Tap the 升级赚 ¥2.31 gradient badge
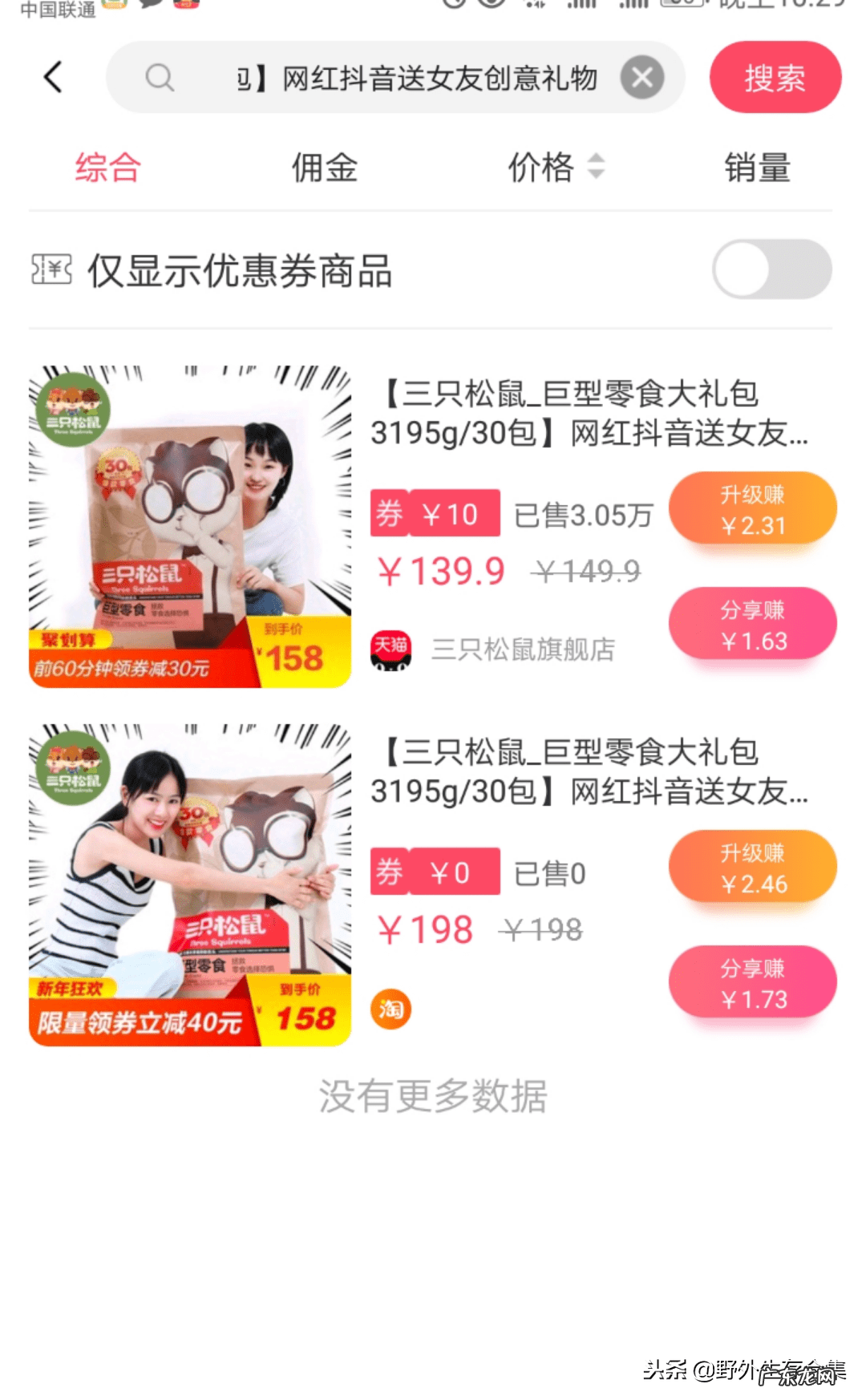866x1400 pixels. pyautogui.click(x=752, y=507)
